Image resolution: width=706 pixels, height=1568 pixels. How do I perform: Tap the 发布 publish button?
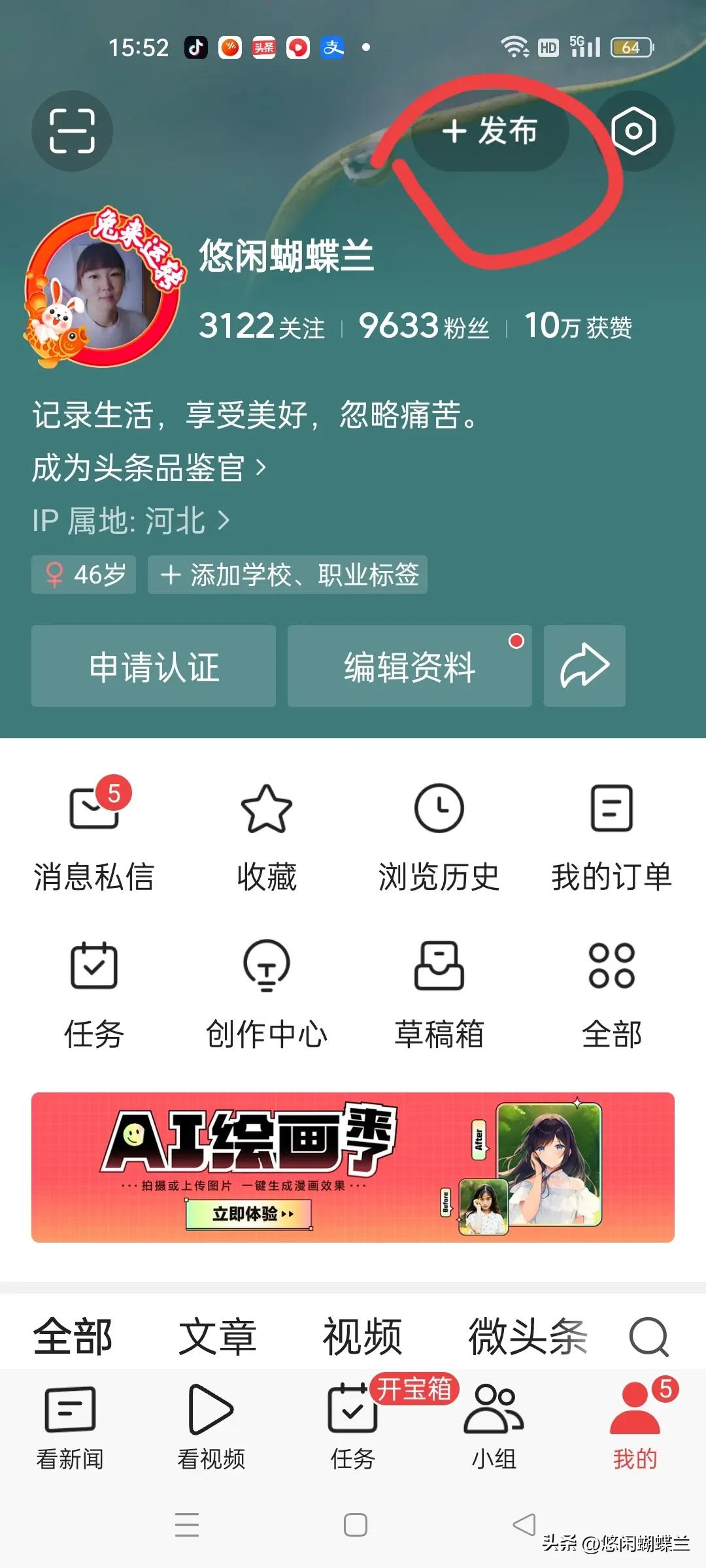click(x=490, y=131)
